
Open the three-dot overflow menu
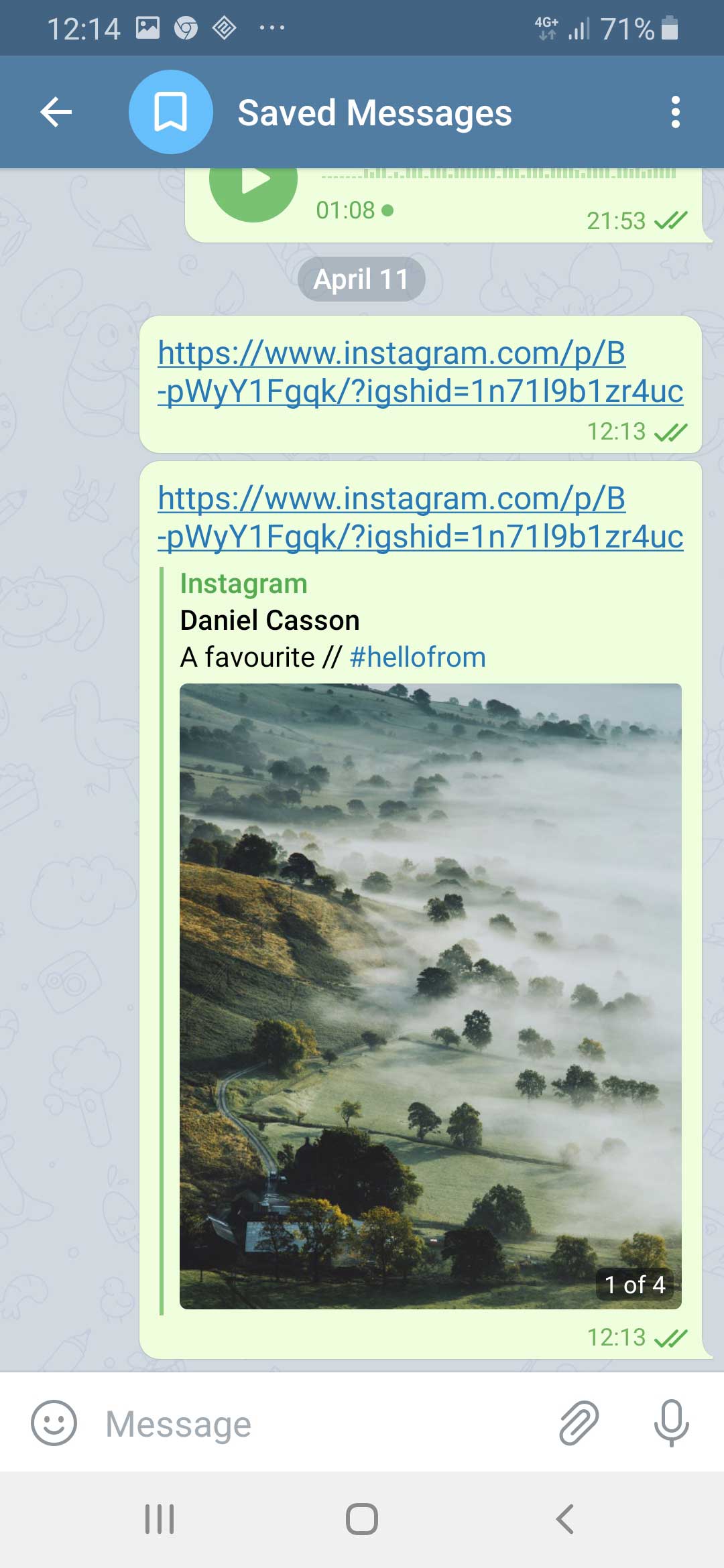(675, 112)
